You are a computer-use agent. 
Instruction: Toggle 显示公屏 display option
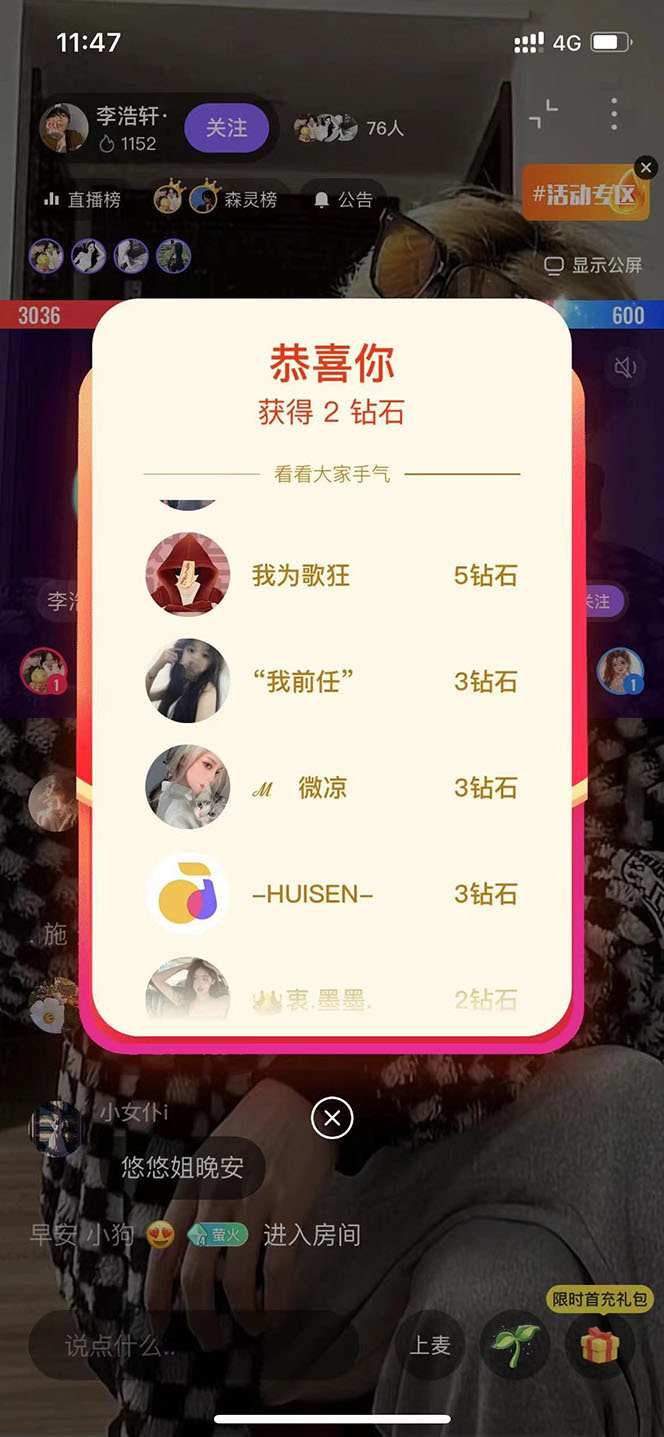coord(593,266)
